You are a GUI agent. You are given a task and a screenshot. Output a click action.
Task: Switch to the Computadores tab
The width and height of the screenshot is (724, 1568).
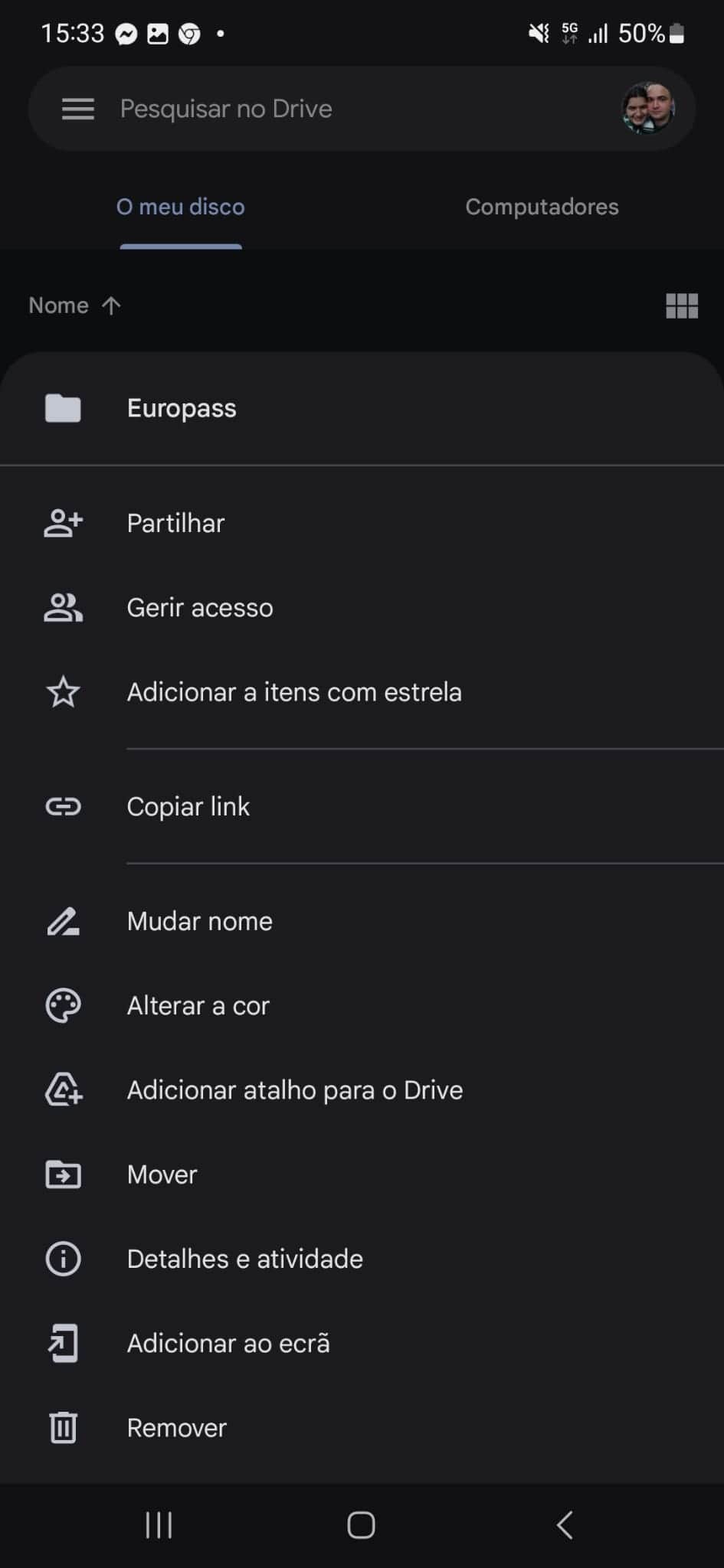click(542, 206)
